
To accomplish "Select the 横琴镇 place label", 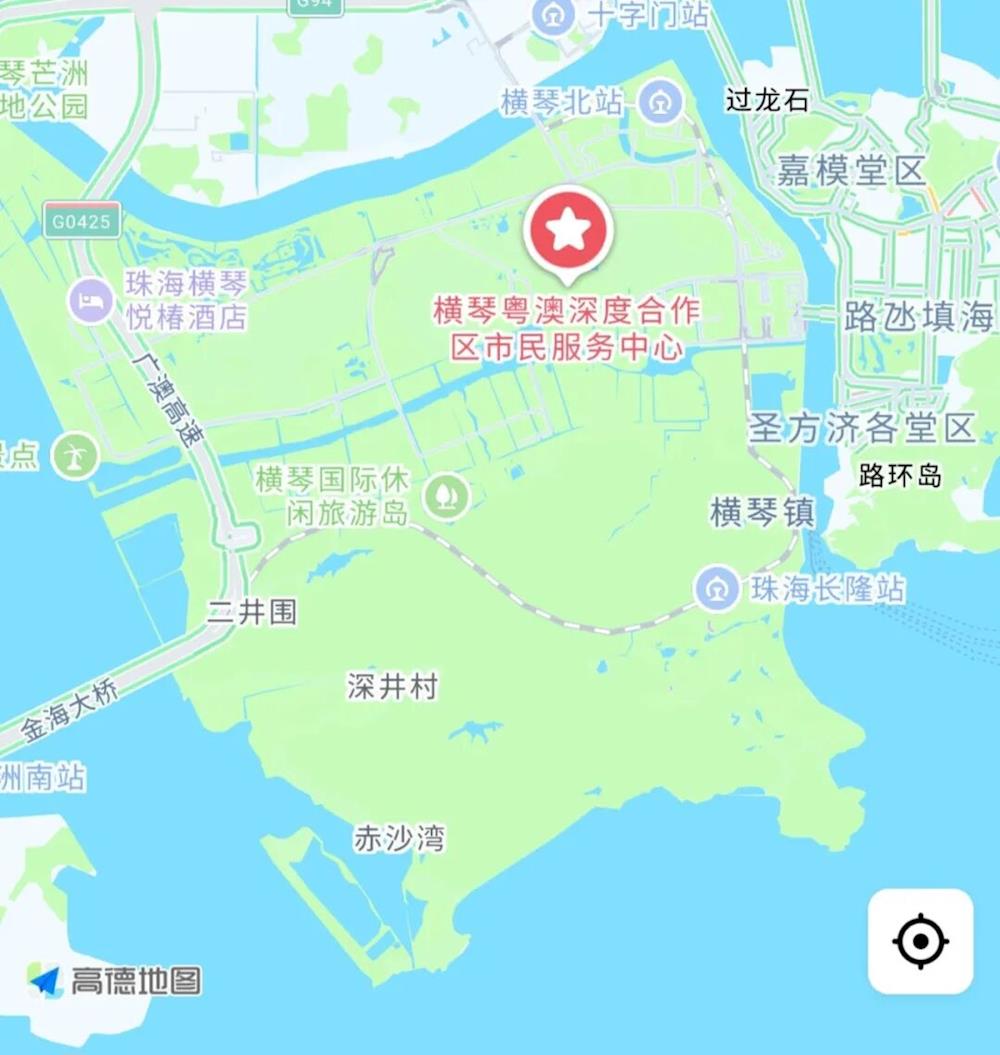I will point(762,511).
